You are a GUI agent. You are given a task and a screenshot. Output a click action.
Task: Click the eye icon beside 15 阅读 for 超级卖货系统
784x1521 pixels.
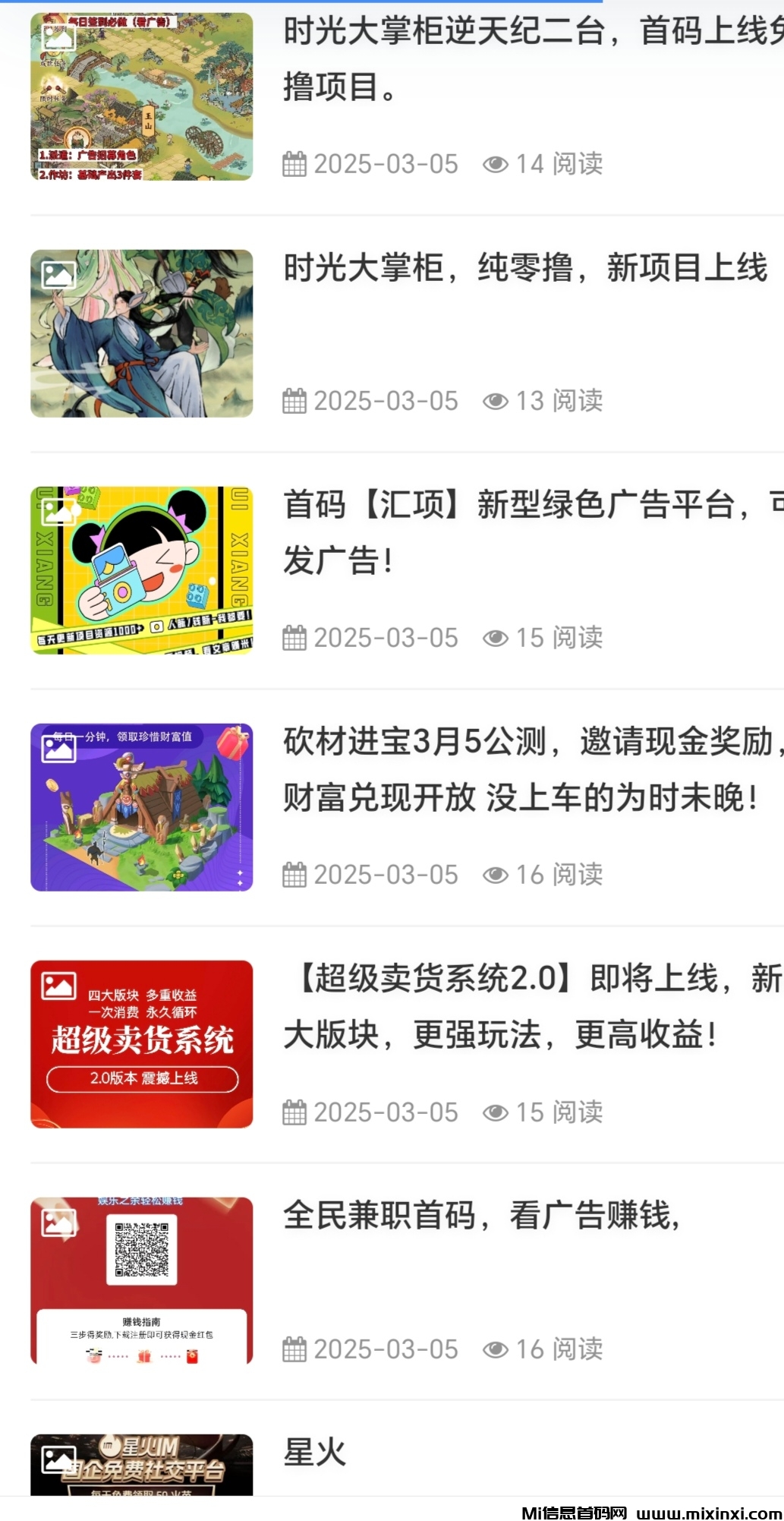(496, 1112)
